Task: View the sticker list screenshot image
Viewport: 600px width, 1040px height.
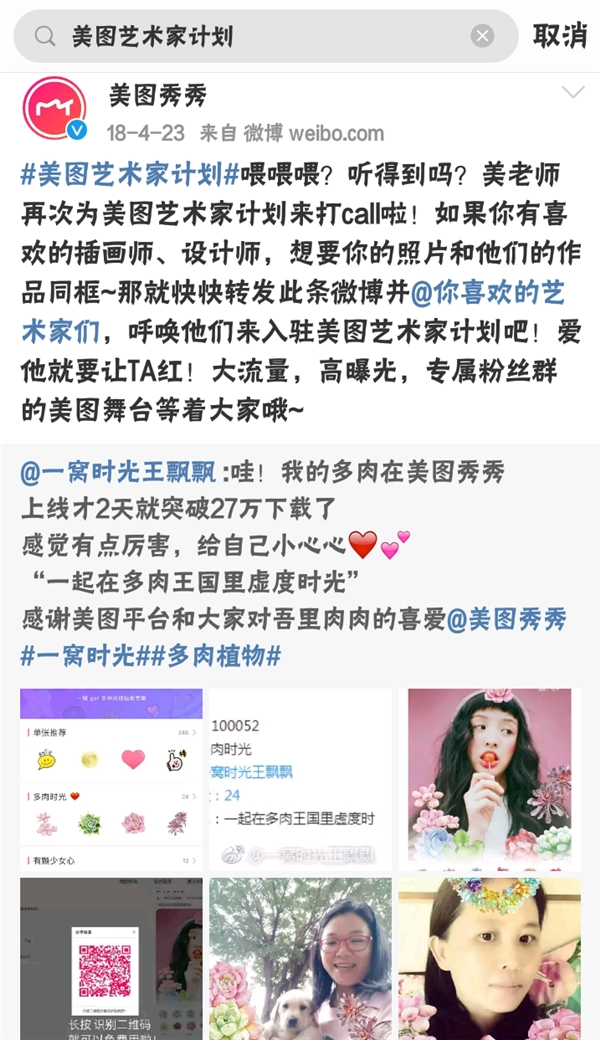Action: [111, 779]
